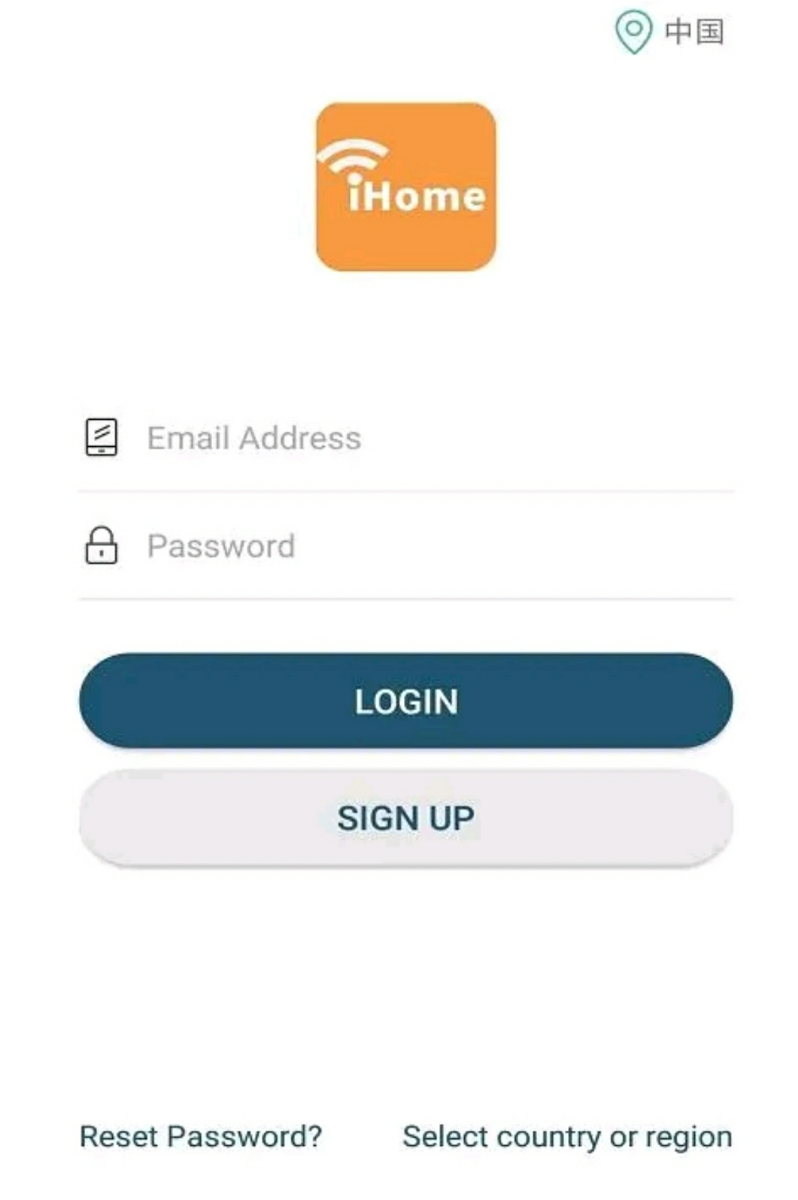
Task: Hit the LOGIN button
Action: (x=406, y=701)
